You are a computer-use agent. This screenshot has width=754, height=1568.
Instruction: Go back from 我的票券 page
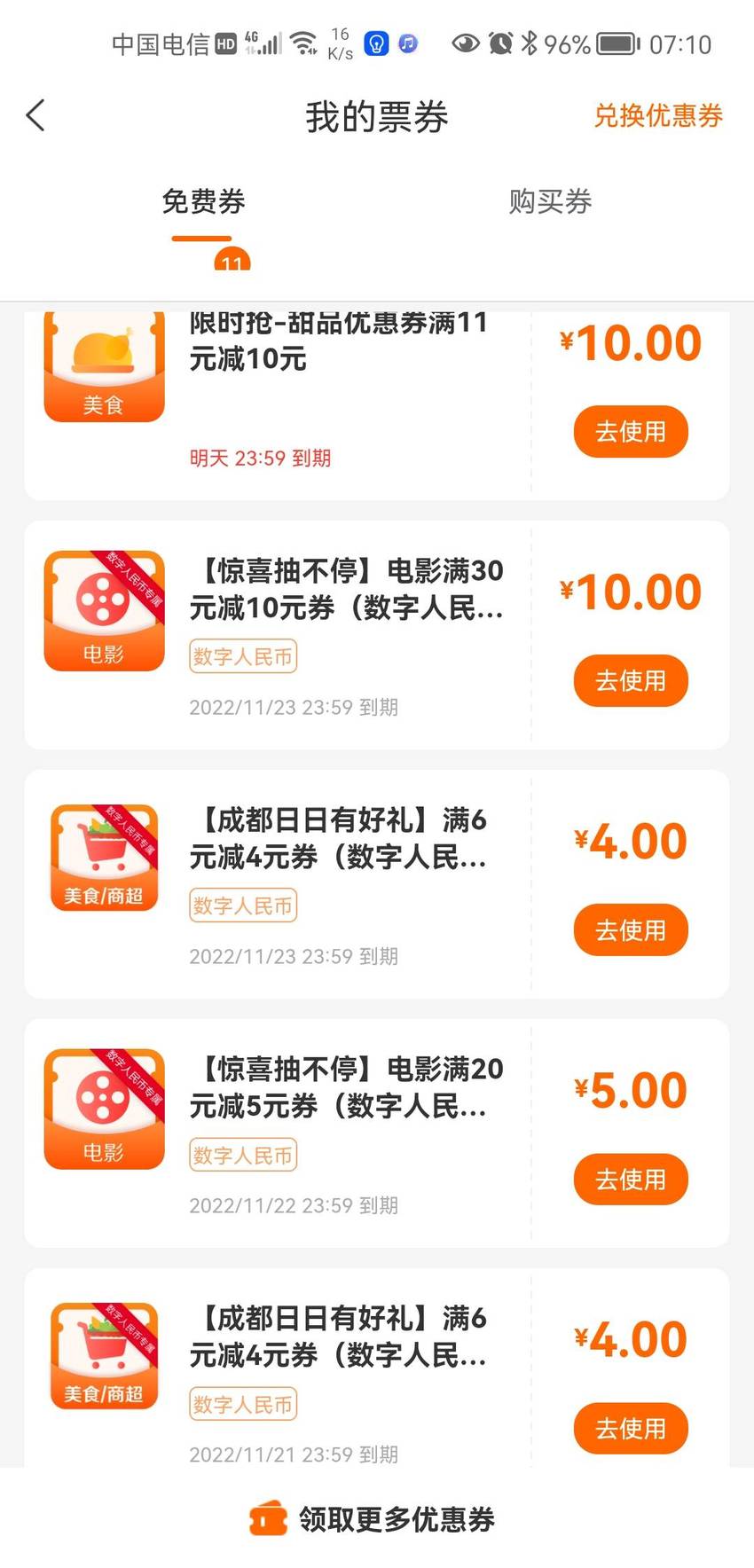(35, 116)
